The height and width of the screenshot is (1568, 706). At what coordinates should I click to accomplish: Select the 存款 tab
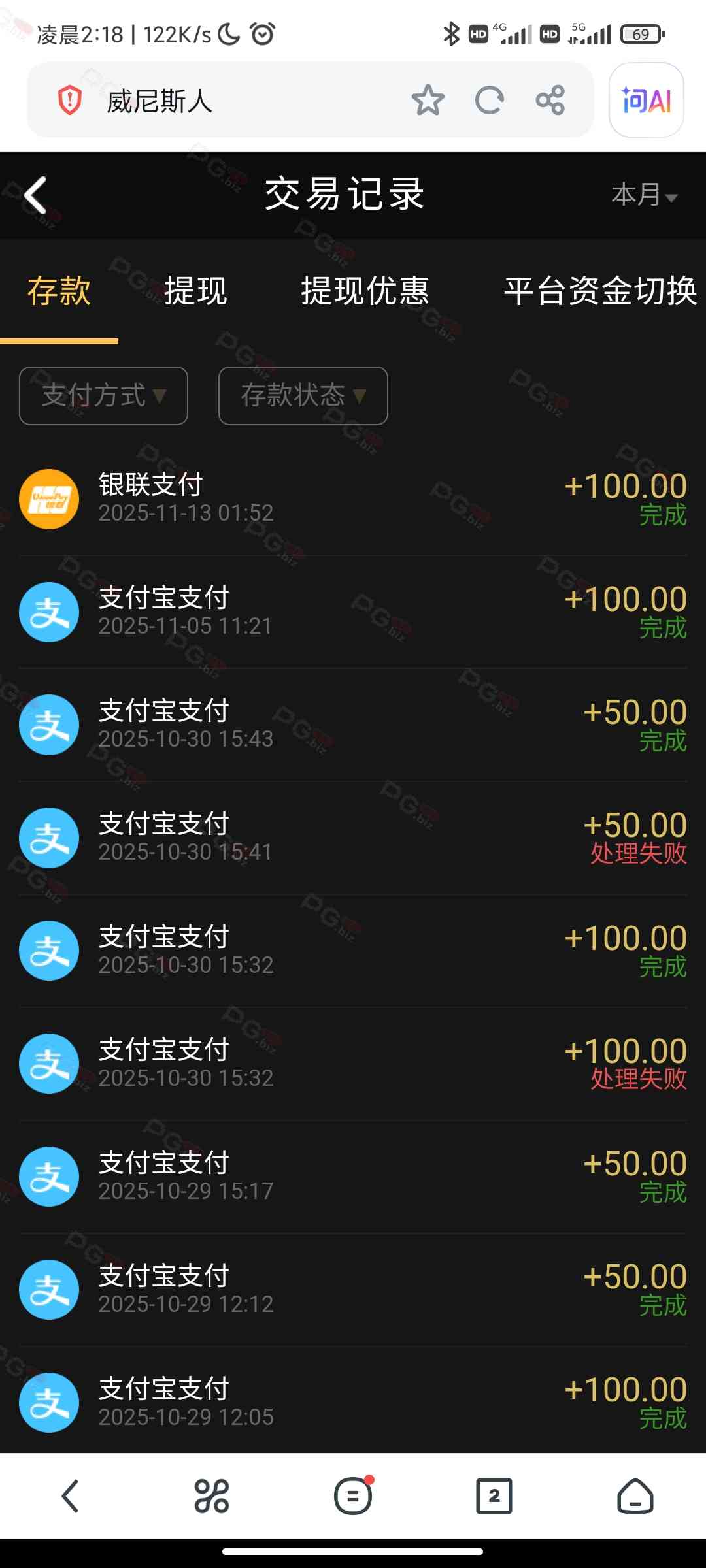click(59, 291)
